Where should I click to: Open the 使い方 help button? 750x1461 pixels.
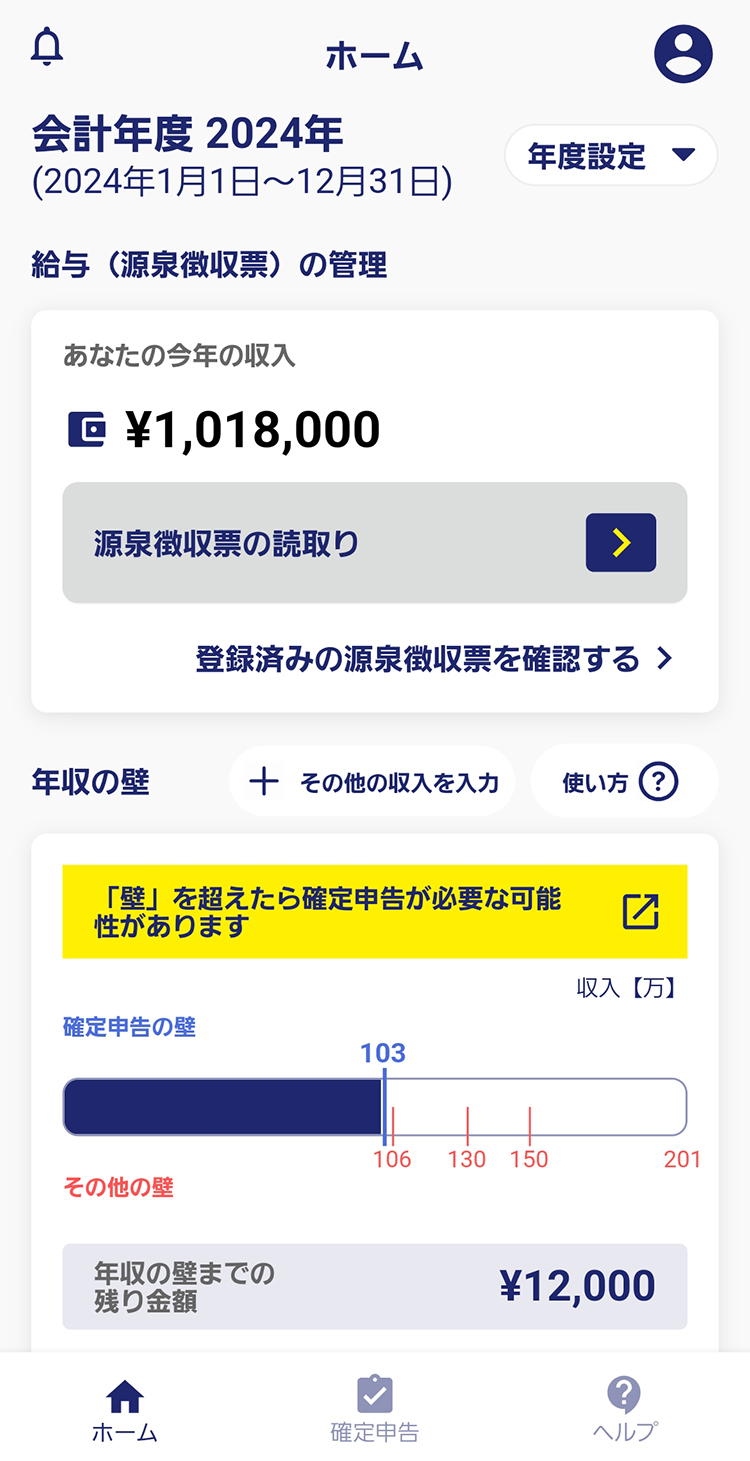click(x=624, y=782)
